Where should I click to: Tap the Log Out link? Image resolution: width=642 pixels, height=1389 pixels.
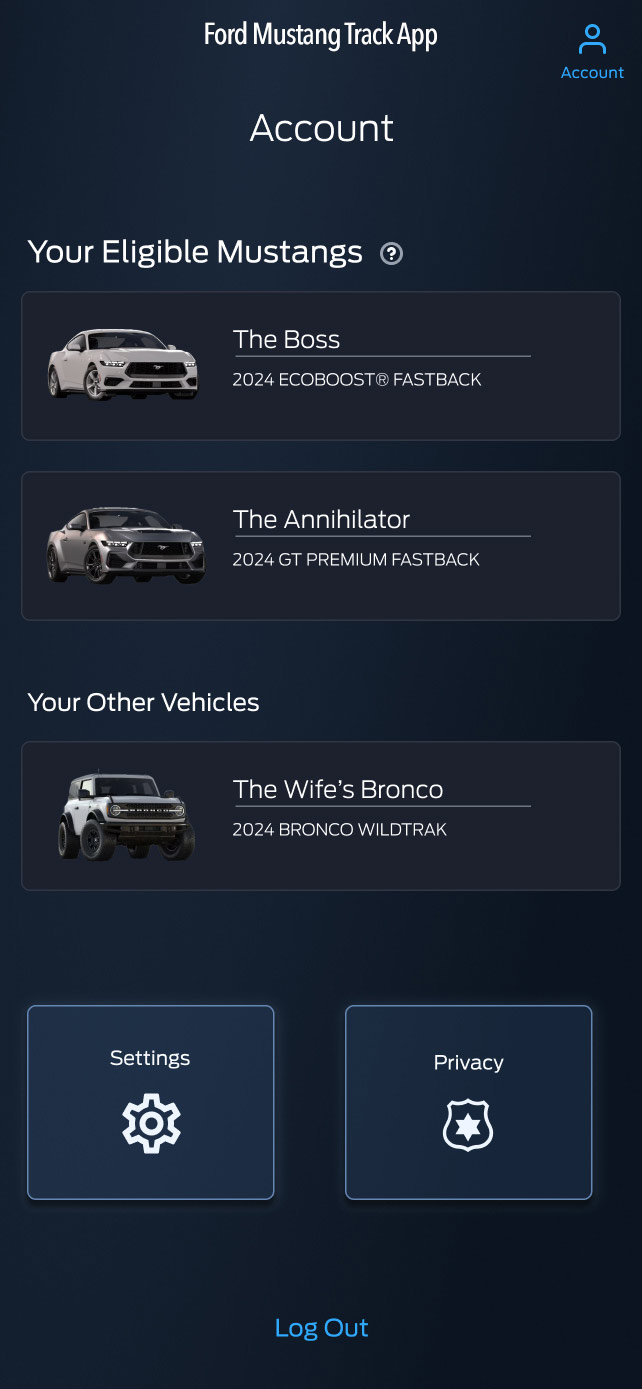click(321, 1328)
